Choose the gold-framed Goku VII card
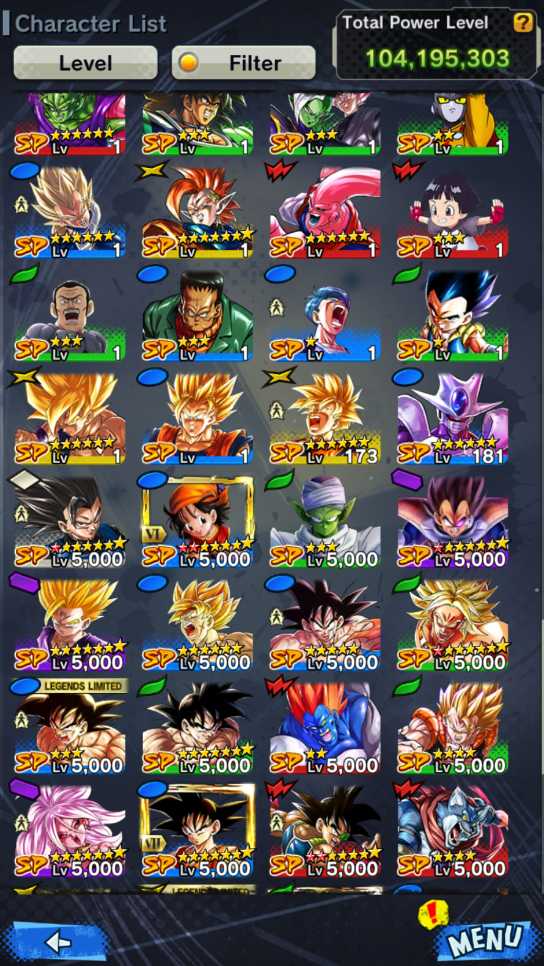The width and height of the screenshot is (544, 966). tap(198, 830)
